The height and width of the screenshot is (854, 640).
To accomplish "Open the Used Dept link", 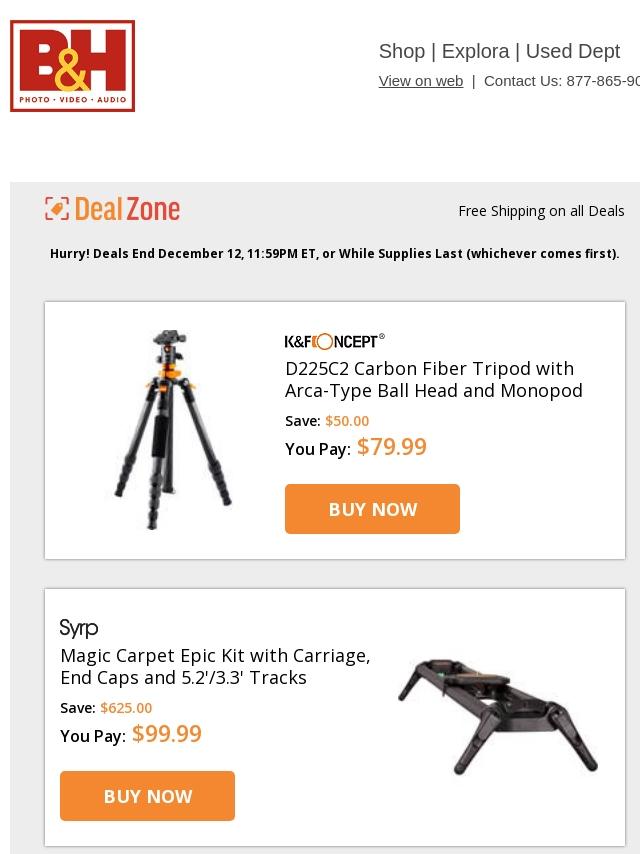I will tap(572, 51).
